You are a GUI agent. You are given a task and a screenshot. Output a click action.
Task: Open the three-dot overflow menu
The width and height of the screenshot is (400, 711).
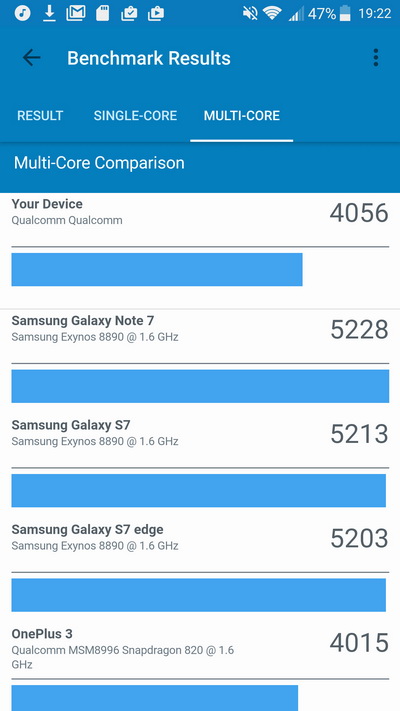(x=376, y=58)
